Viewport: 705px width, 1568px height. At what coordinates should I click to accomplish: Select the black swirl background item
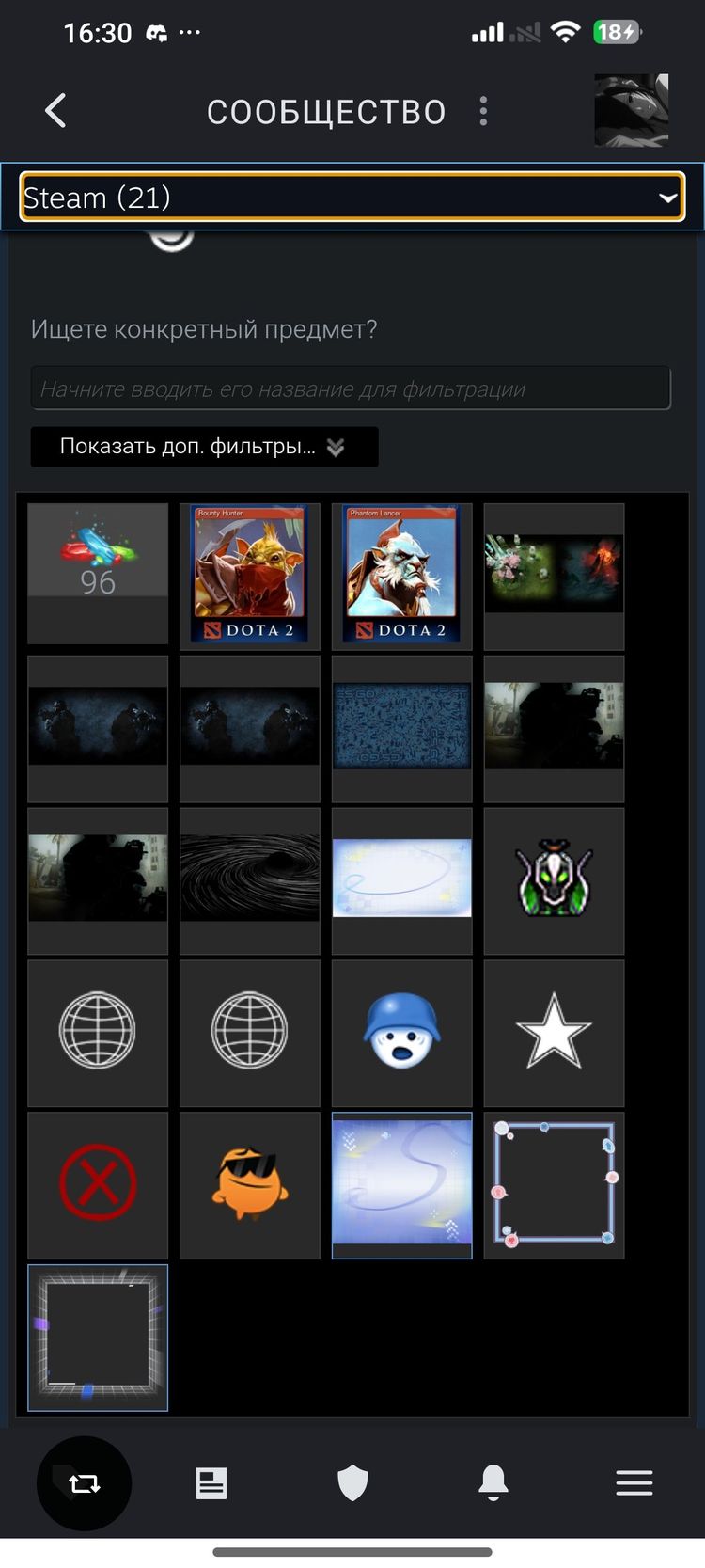click(x=249, y=878)
